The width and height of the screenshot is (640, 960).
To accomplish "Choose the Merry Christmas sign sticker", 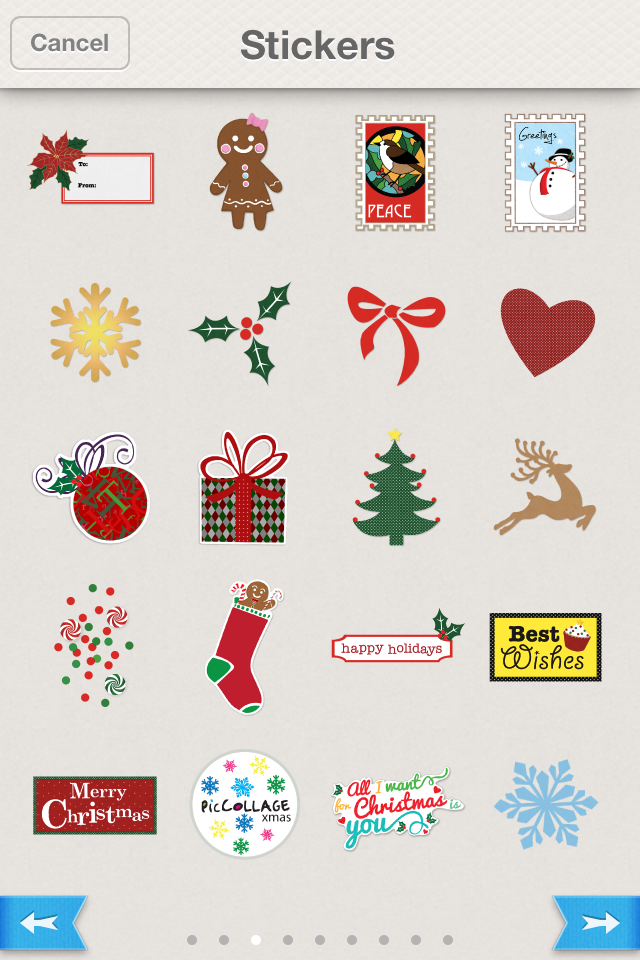I will [95, 805].
